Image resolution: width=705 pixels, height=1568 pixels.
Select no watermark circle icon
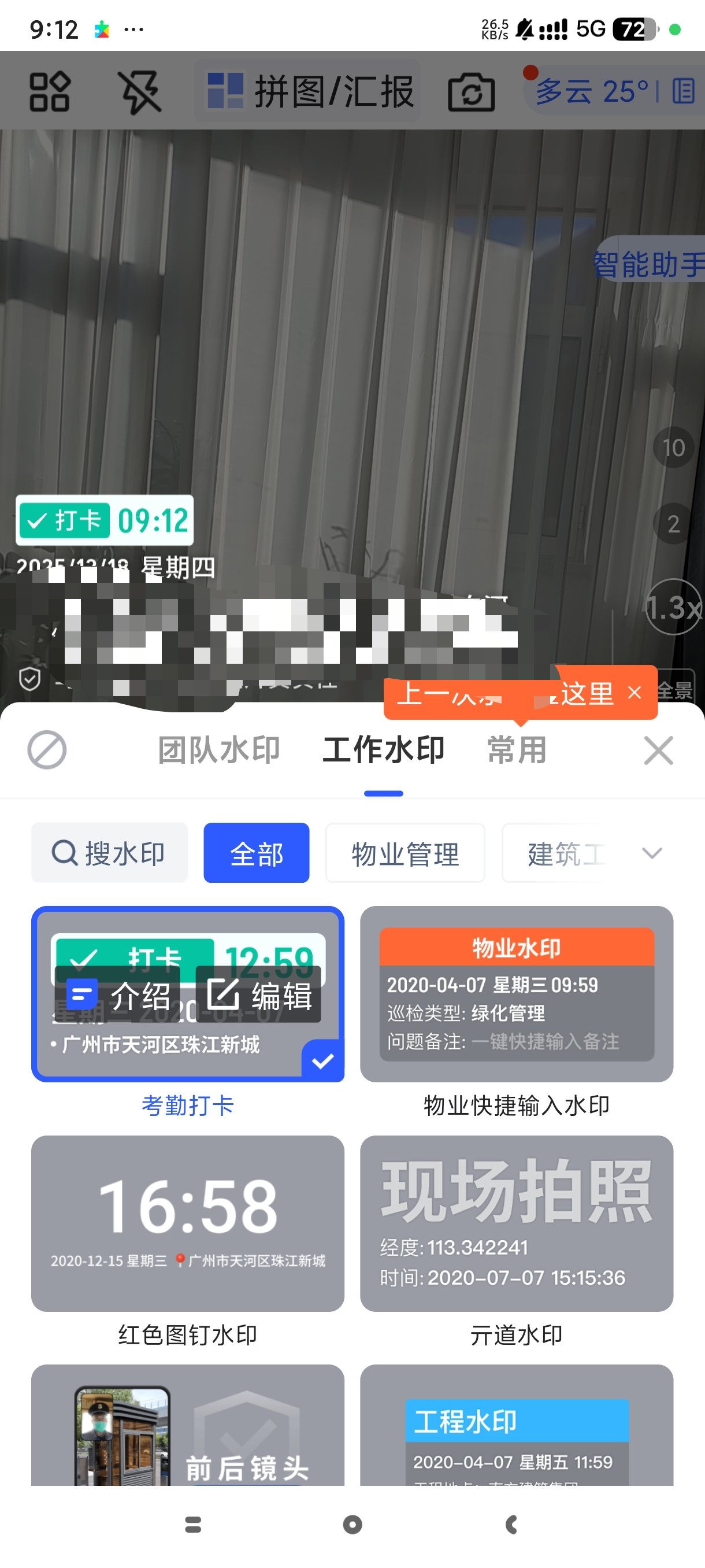click(x=47, y=750)
